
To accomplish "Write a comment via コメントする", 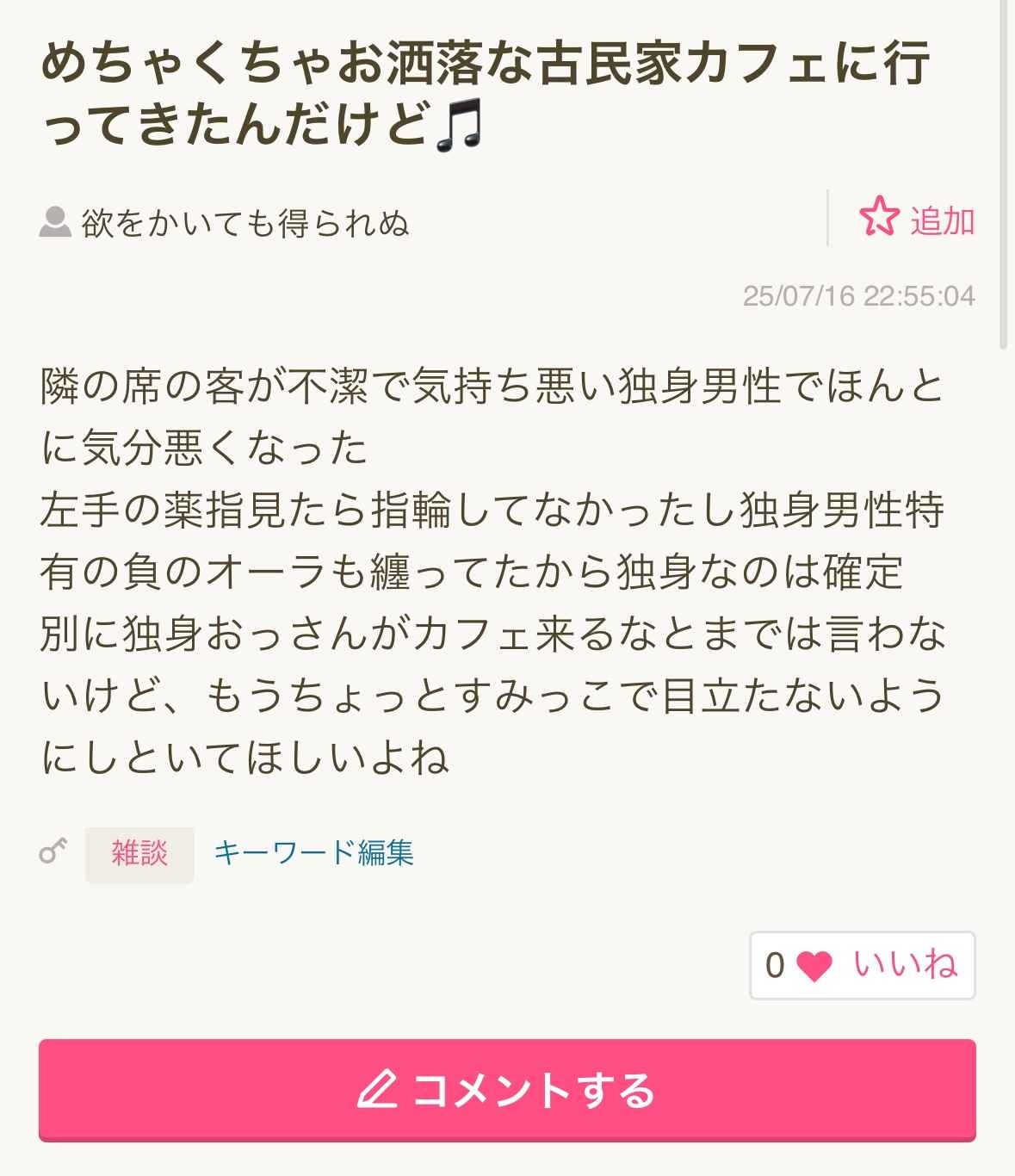I will pyautogui.click(x=507, y=1090).
